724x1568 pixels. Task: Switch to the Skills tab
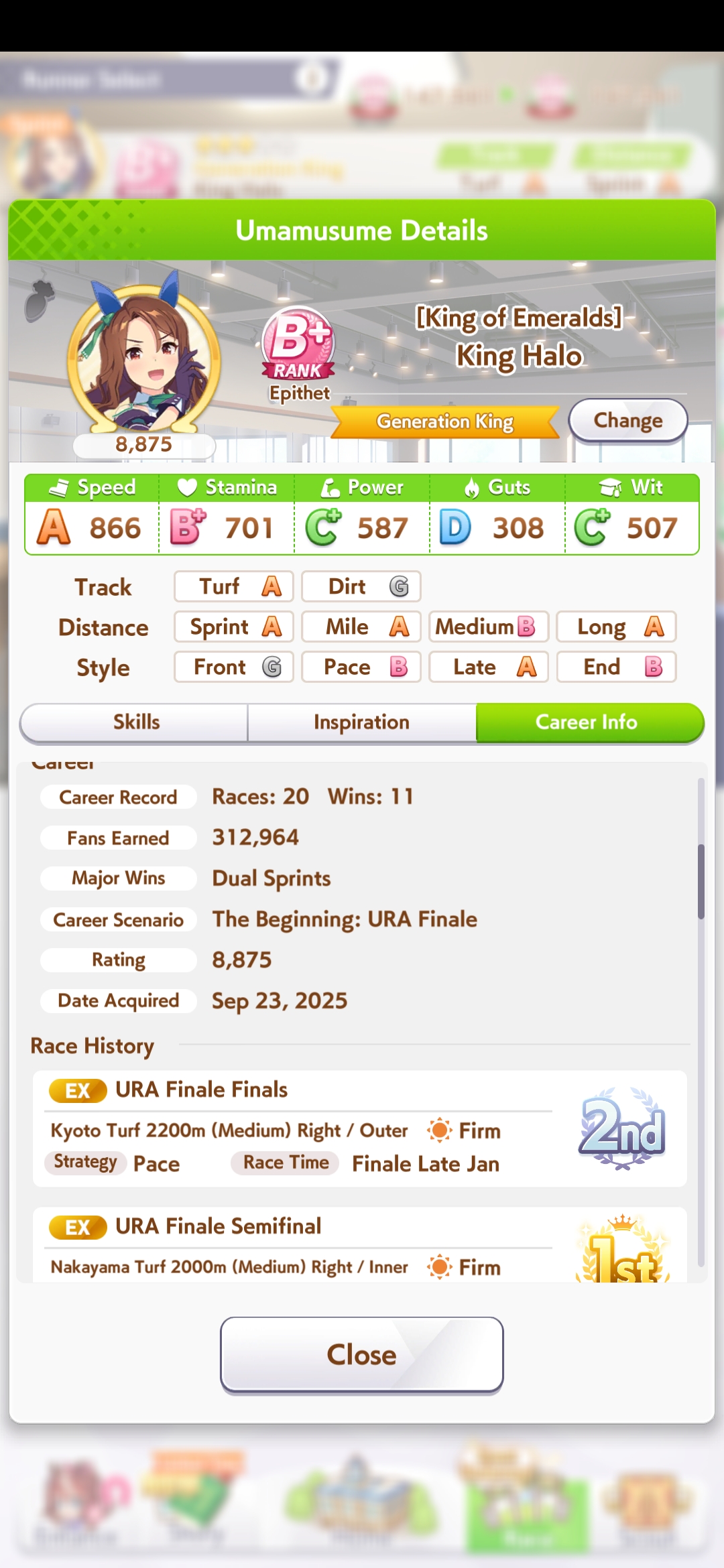(135, 722)
